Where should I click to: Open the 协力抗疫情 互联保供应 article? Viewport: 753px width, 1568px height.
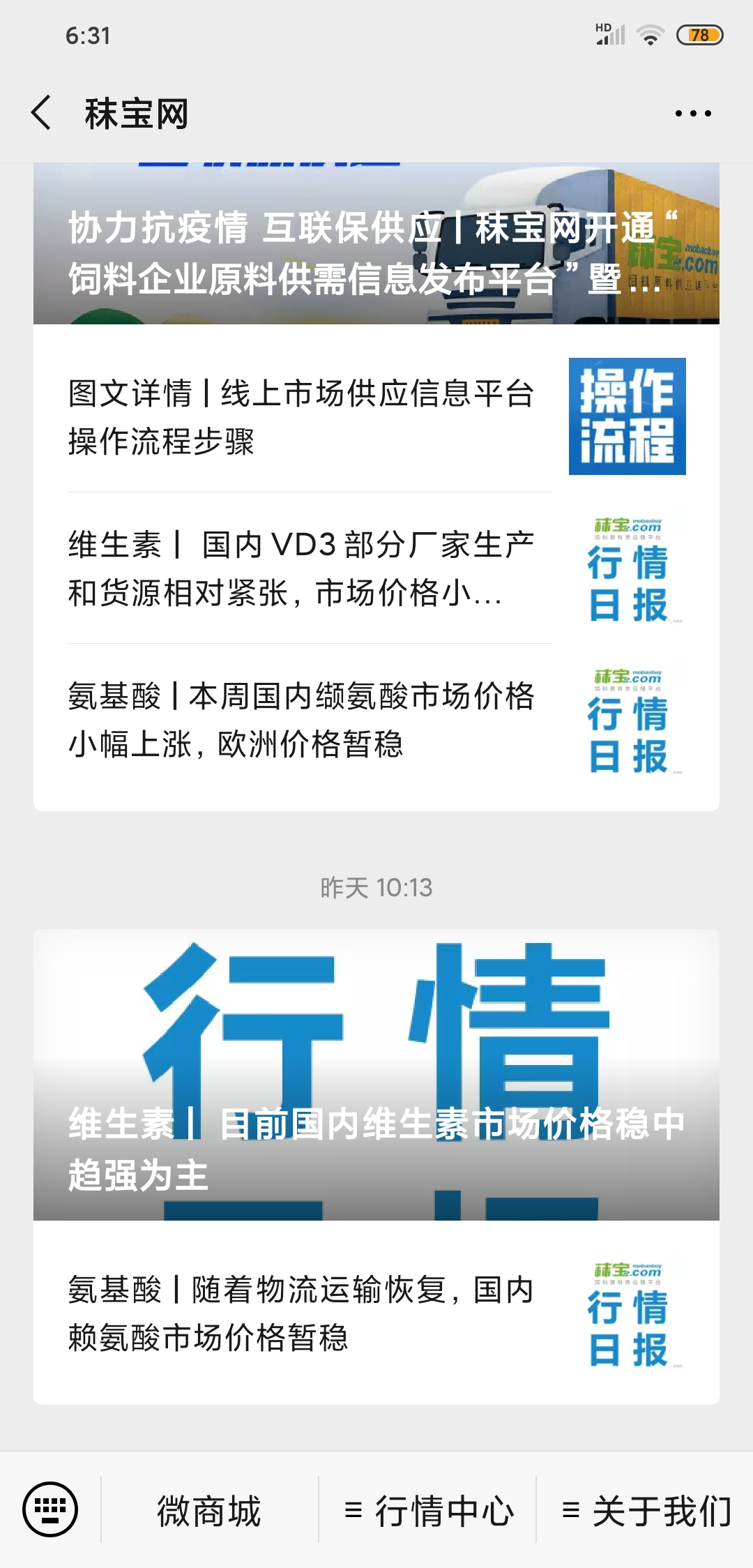376,251
